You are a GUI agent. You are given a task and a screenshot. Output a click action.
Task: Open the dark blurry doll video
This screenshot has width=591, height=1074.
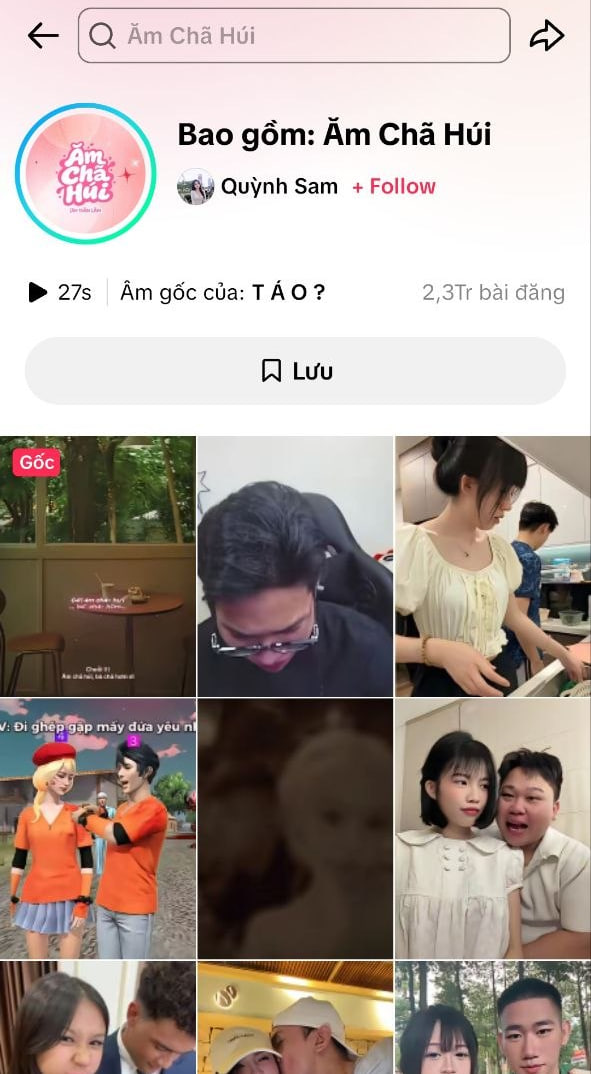coord(295,828)
